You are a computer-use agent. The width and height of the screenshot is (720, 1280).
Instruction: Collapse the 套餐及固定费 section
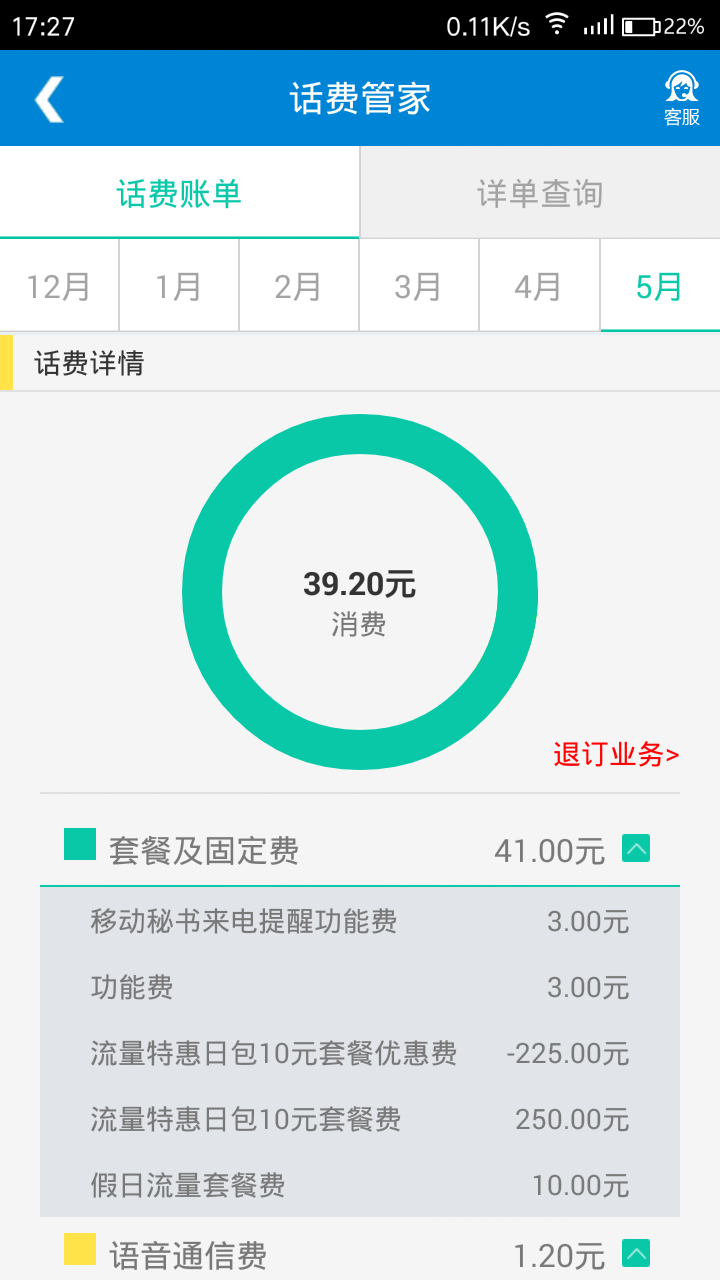pos(636,849)
